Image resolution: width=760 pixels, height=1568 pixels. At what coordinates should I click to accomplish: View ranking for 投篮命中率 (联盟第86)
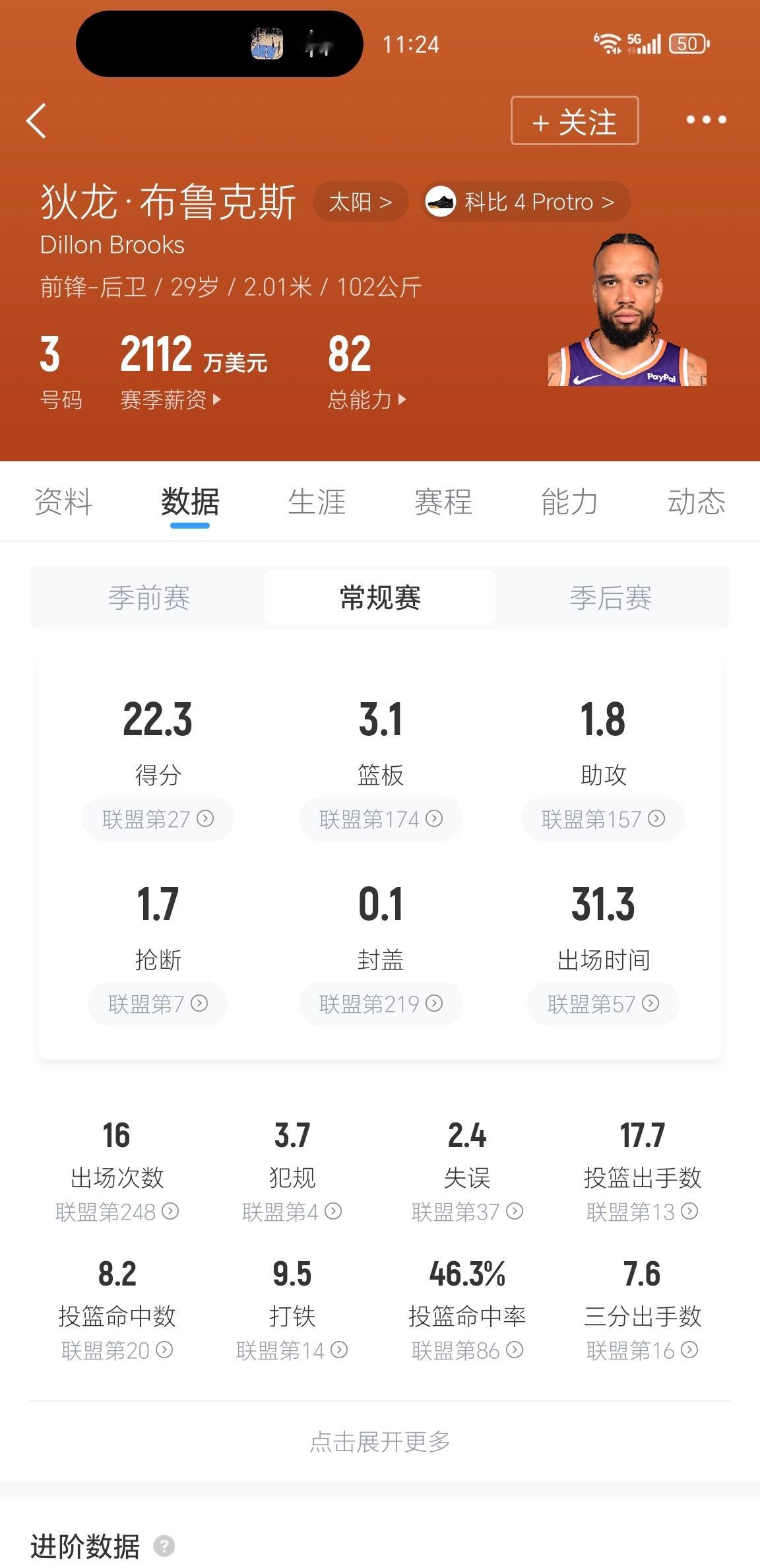[x=466, y=1349]
